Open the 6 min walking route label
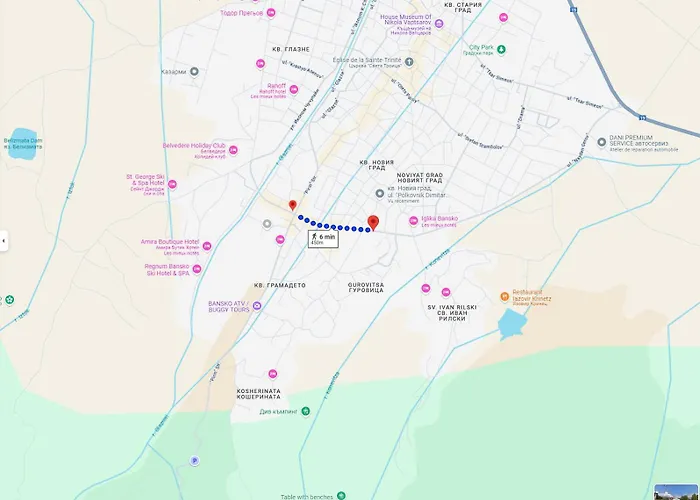 click(x=322, y=239)
